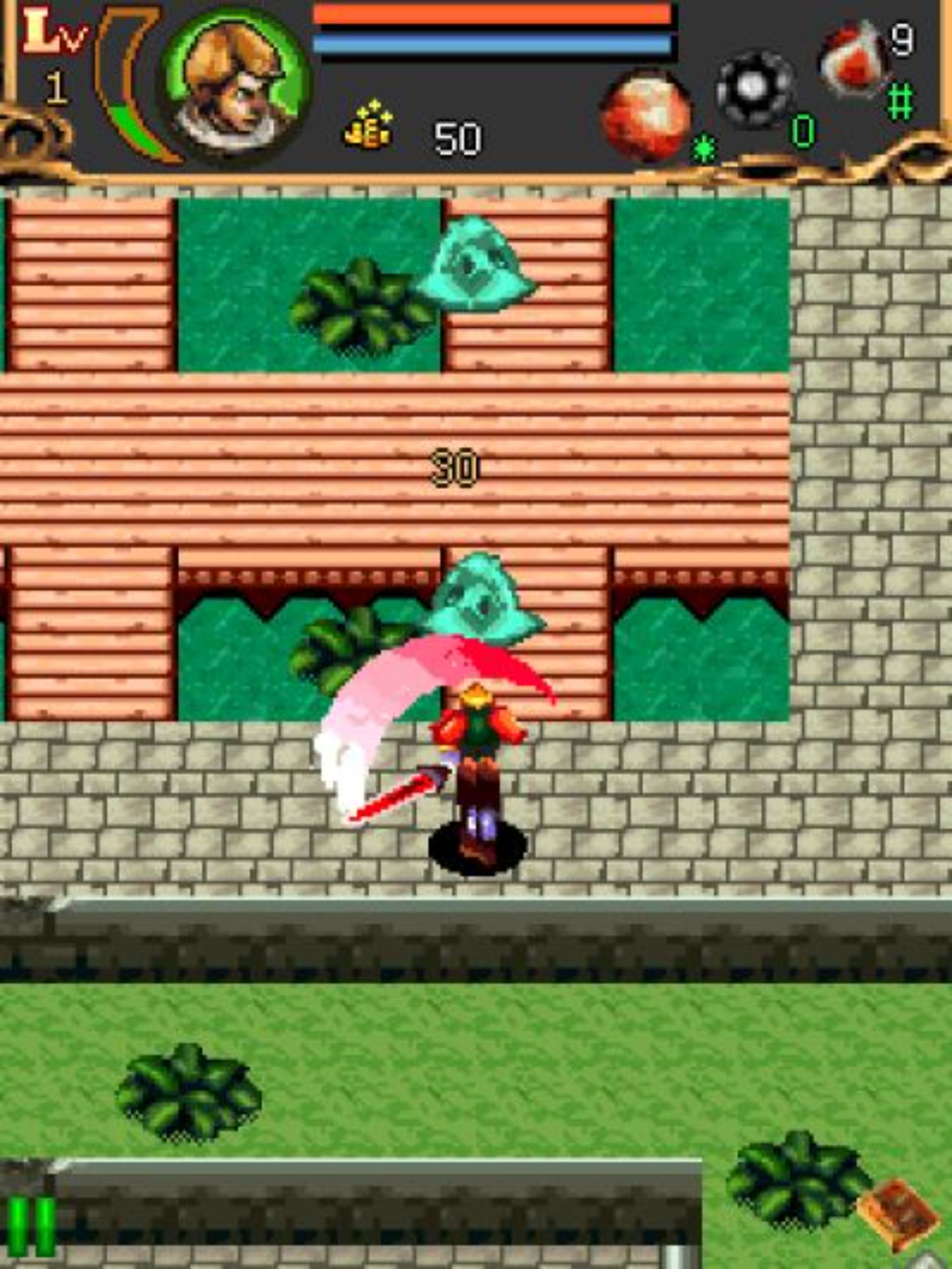The width and height of the screenshot is (952, 1269).
Task: Use the red potion item
Action: 646,115
